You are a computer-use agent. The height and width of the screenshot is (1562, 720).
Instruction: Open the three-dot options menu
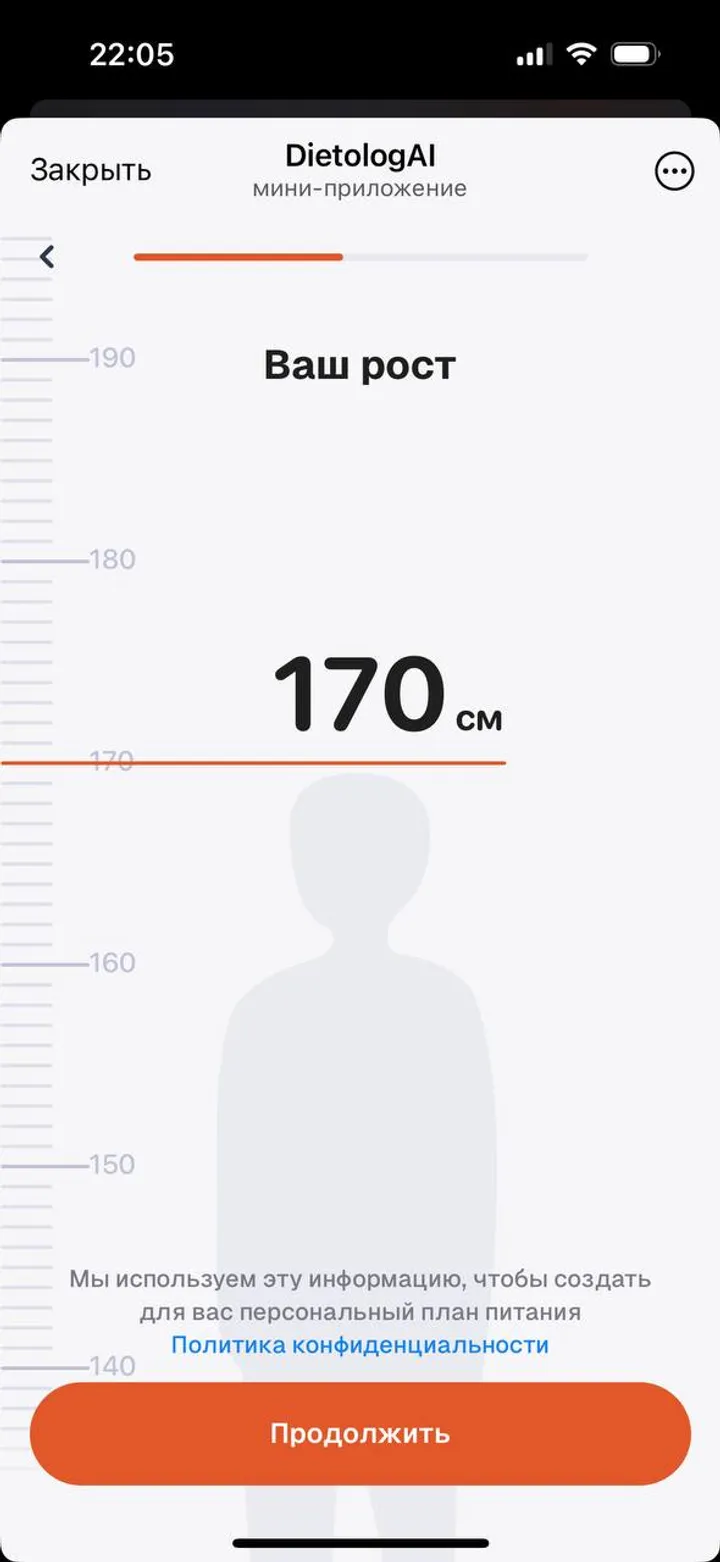pyautogui.click(x=673, y=171)
